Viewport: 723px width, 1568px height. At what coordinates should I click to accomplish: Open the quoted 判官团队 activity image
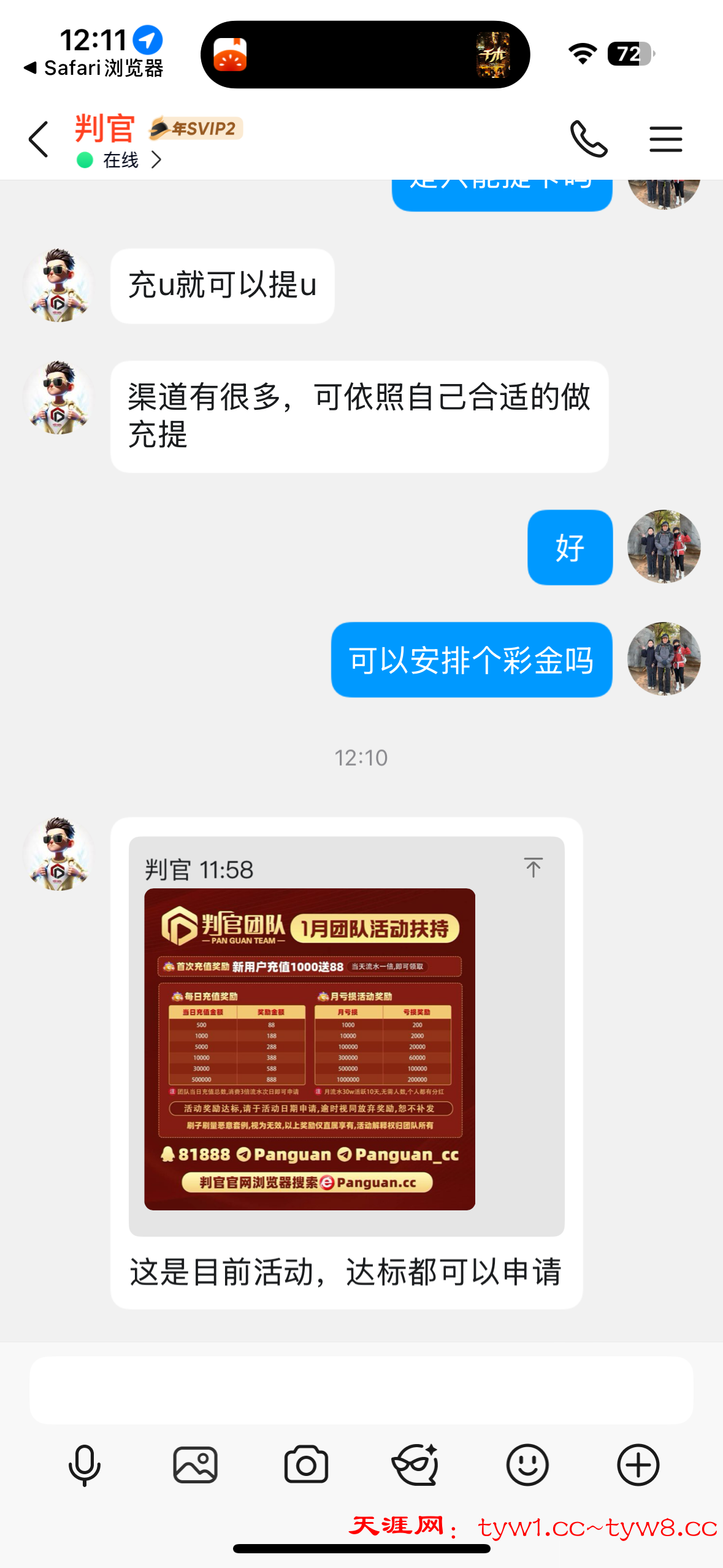point(310,1049)
